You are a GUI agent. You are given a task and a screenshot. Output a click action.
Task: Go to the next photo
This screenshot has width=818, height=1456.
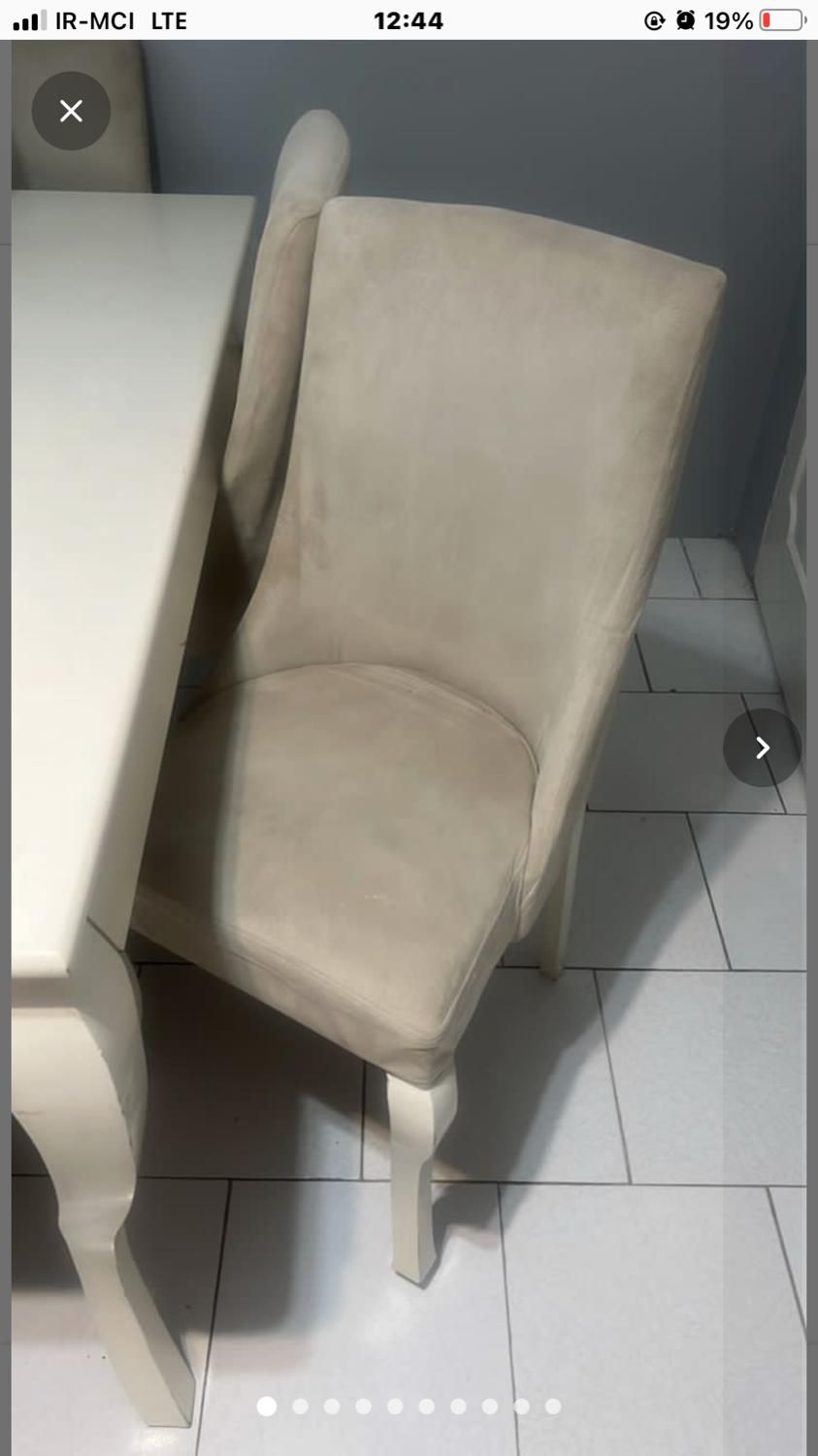pyautogui.click(x=762, y=747)
